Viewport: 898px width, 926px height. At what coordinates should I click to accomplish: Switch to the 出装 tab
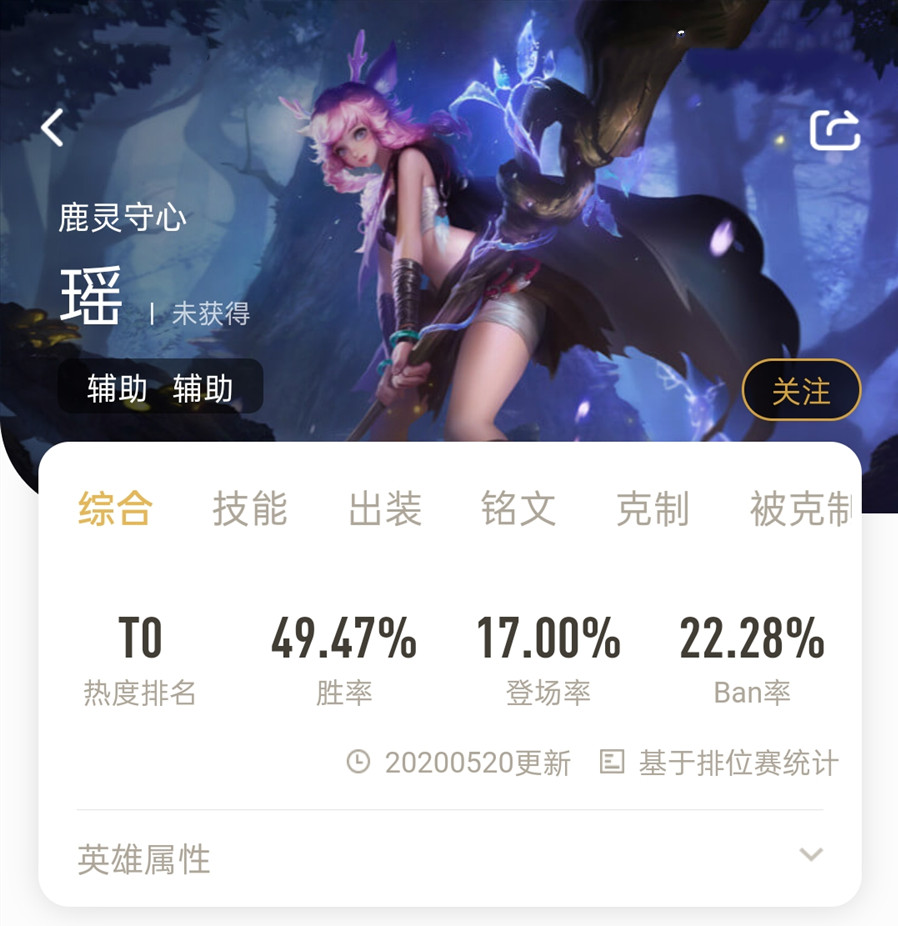[384, 509]
